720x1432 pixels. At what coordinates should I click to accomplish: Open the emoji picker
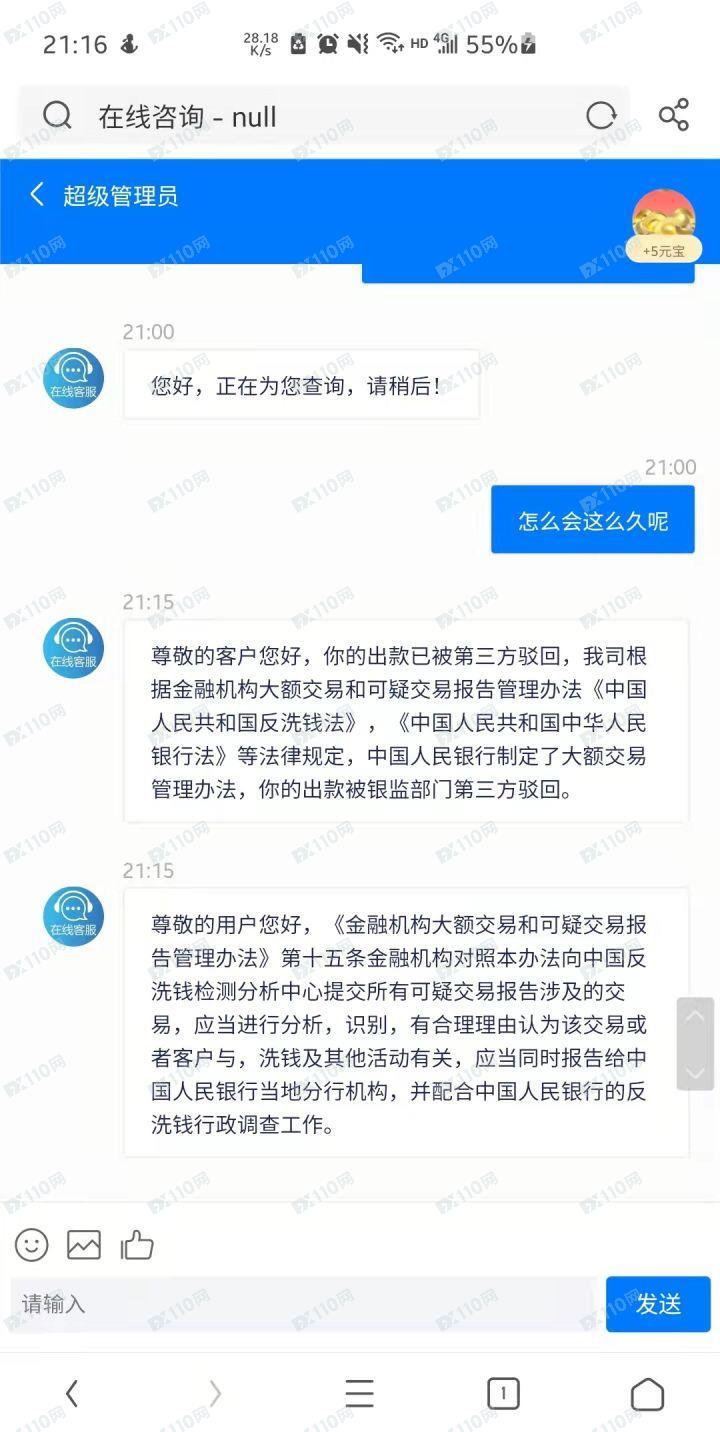click(x=31, y=1245)
